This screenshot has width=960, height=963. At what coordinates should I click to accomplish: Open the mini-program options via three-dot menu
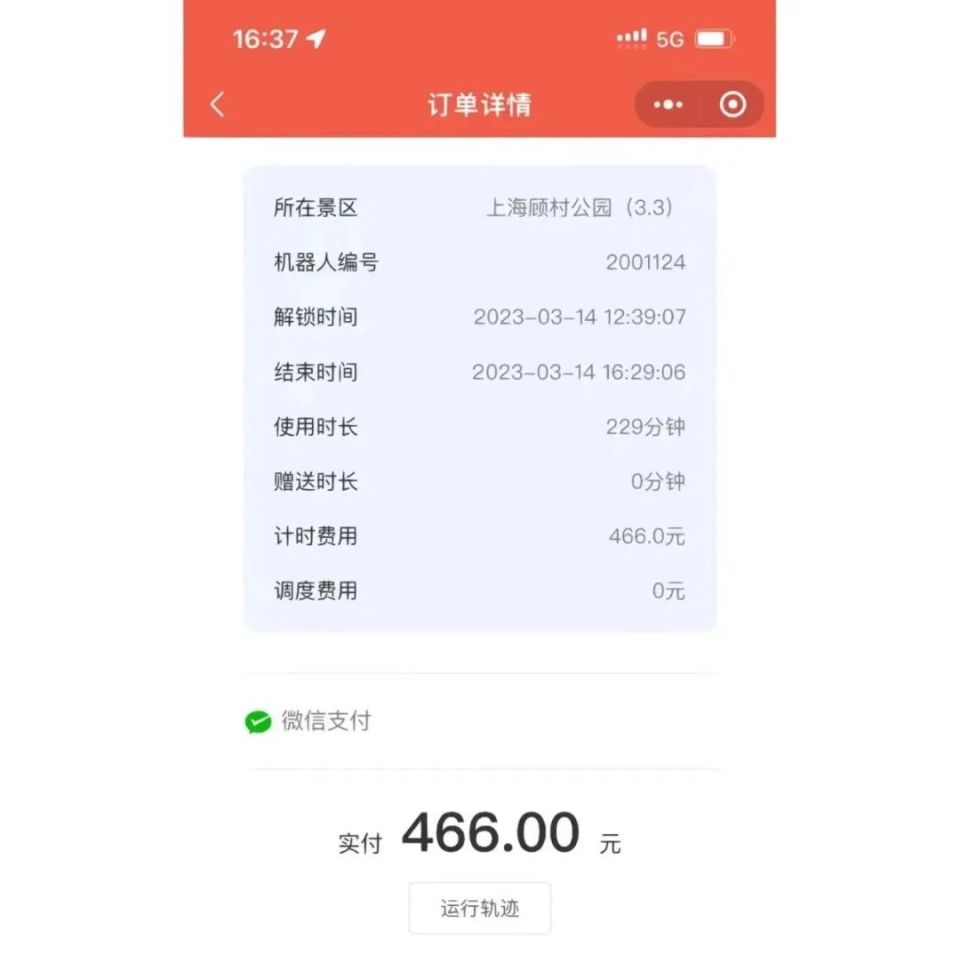pyautogui.click(x=666, y=104)
